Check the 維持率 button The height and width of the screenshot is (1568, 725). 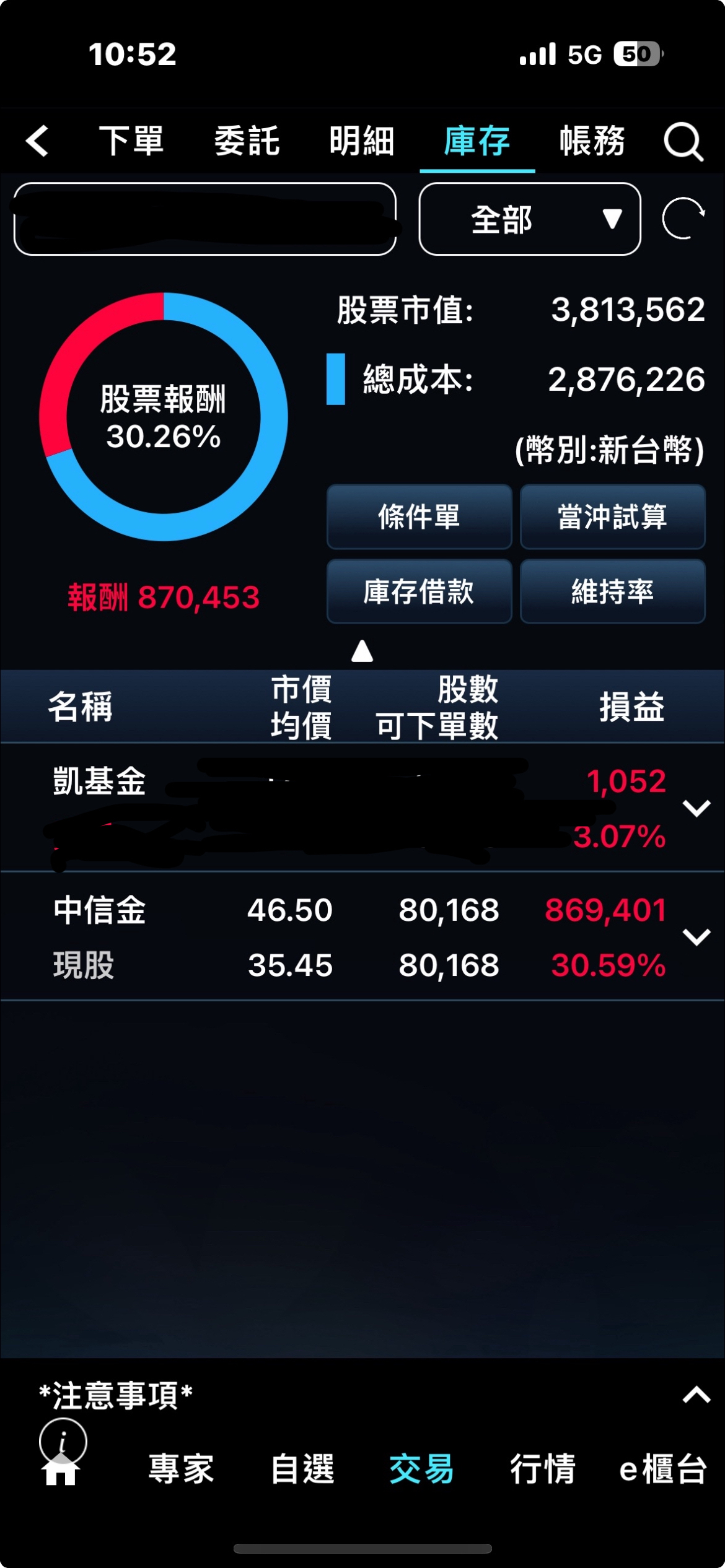[x=612, y=591]
